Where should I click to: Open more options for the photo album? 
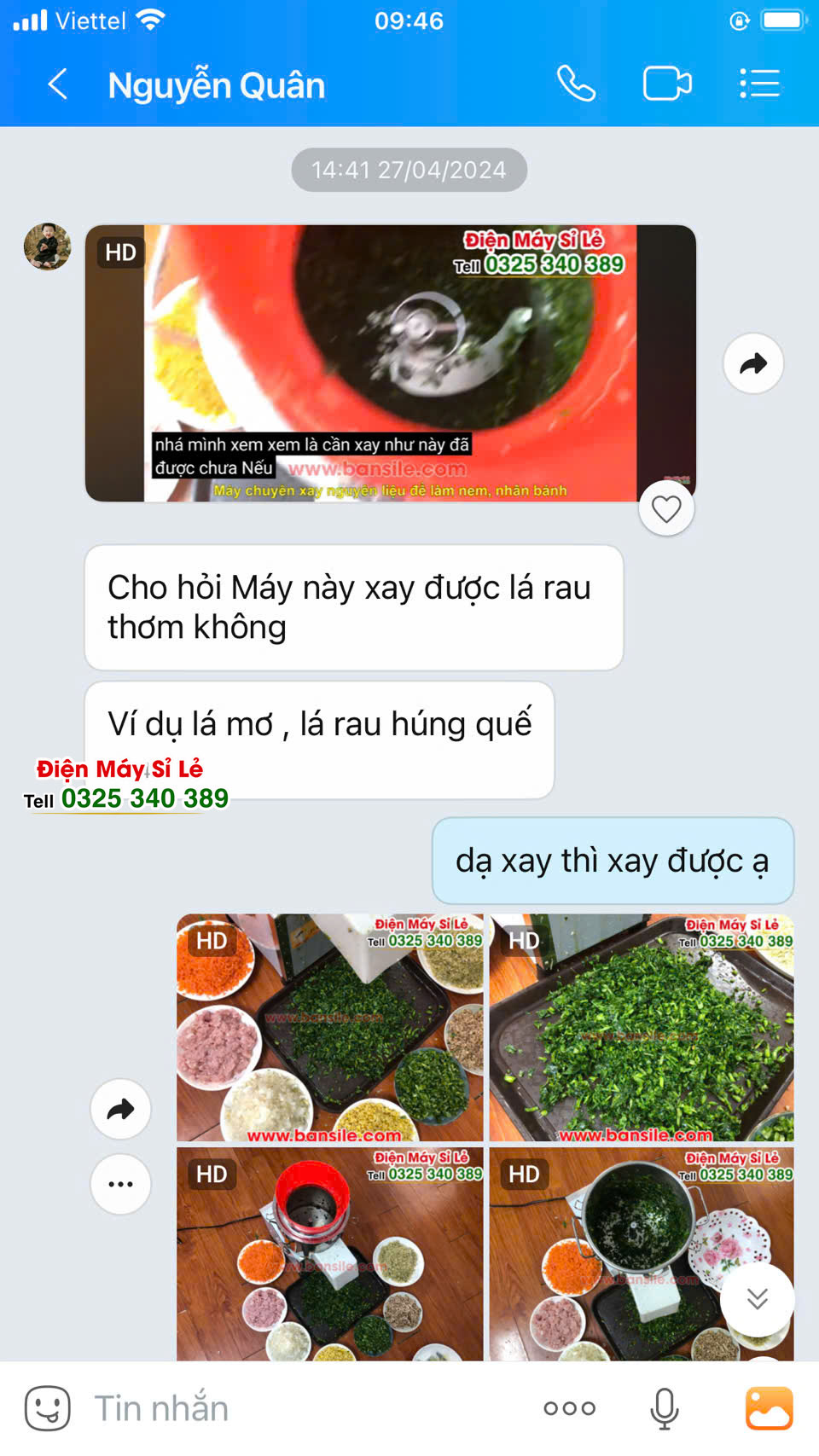coord(120,1184)
